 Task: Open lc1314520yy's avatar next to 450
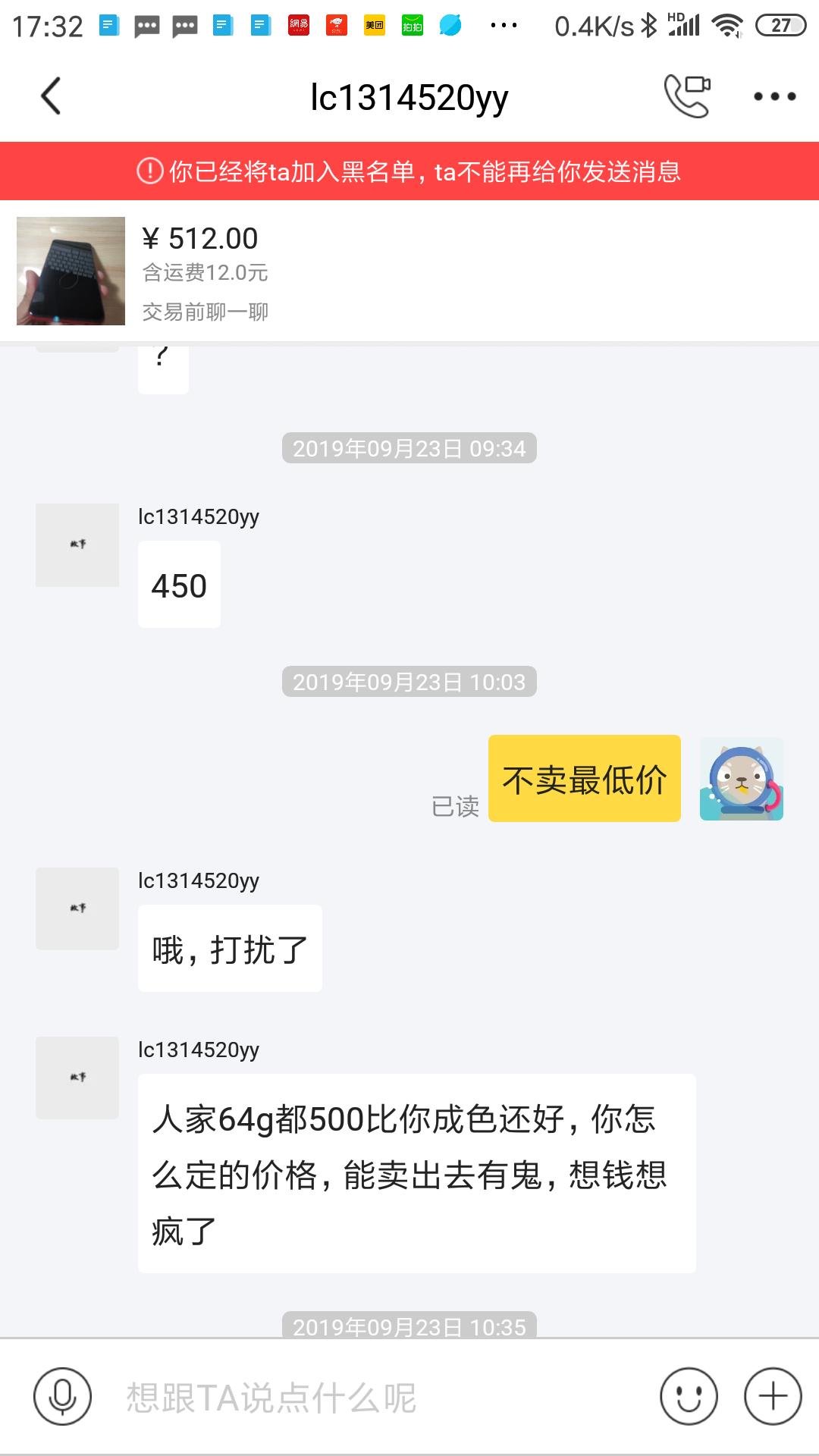77,544
